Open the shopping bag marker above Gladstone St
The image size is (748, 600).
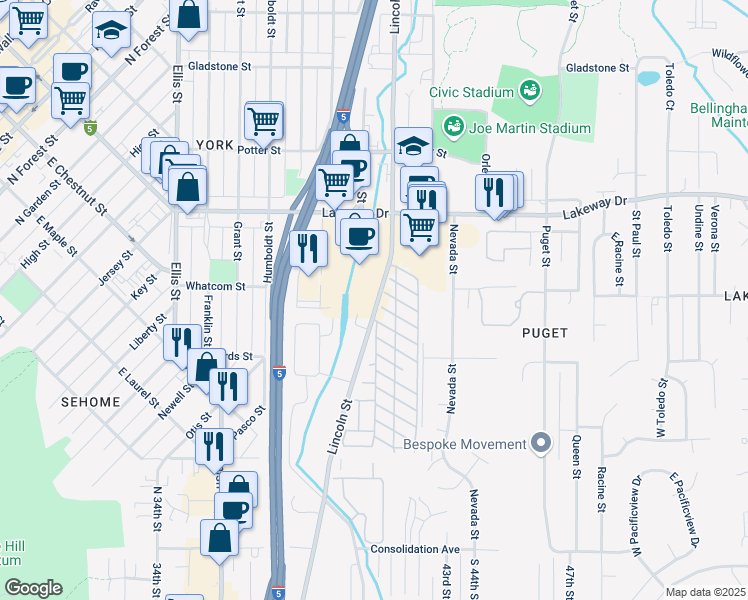(x=188, y=17)
